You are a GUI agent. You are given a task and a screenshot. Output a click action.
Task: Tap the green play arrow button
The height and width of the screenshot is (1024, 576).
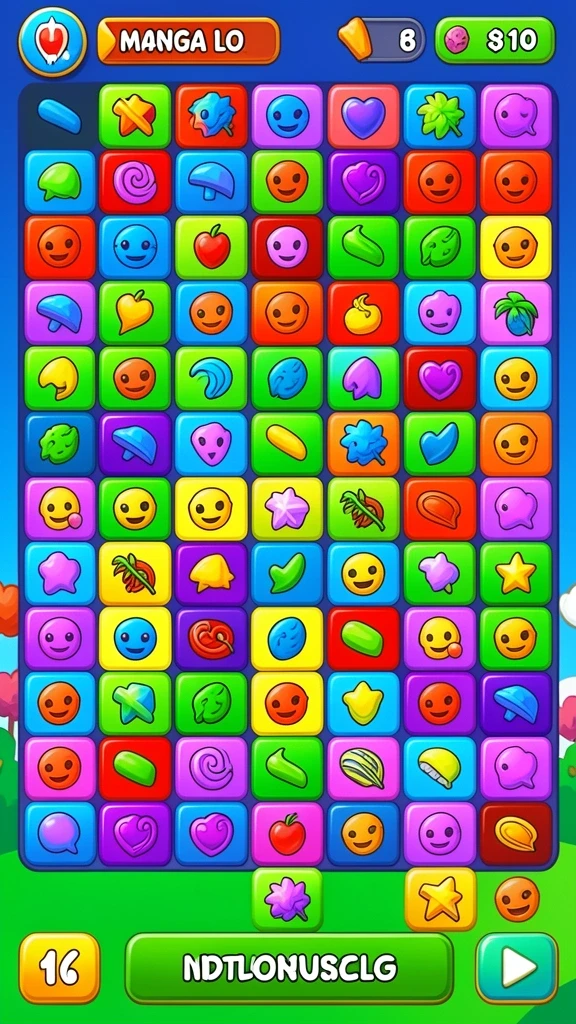click(x=517, y=968)
